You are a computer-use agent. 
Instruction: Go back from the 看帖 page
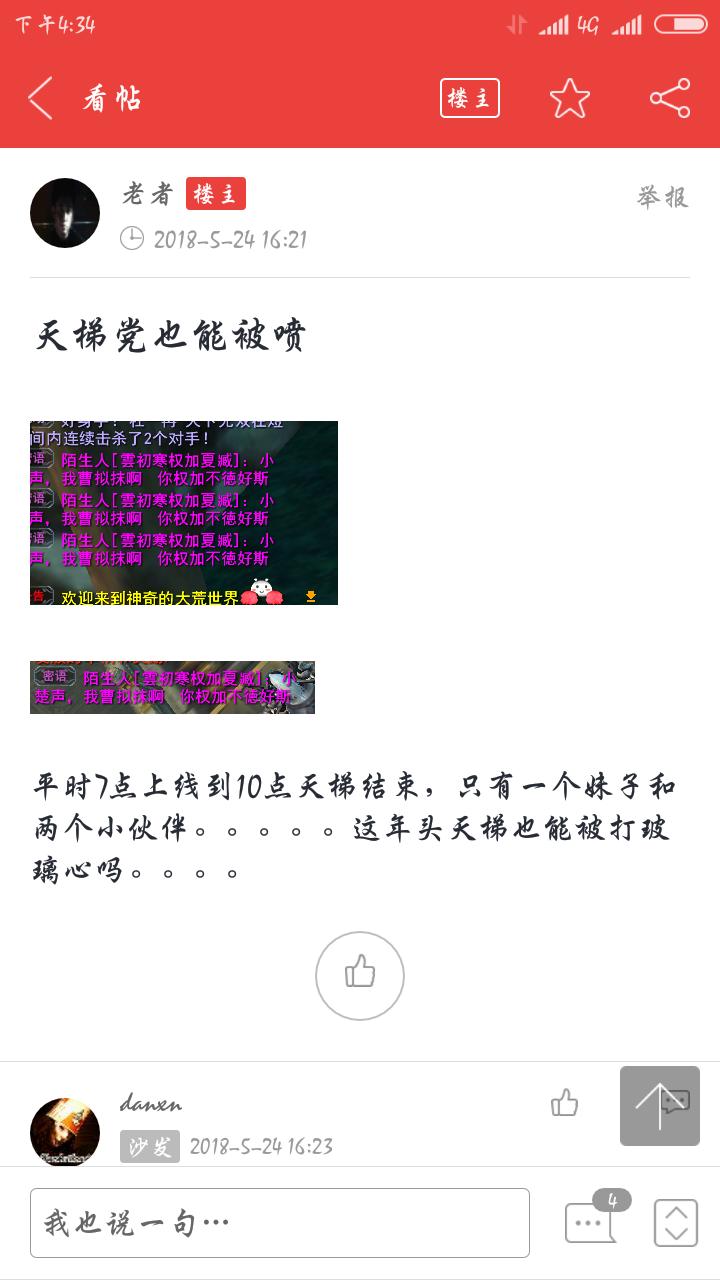pyautogui.click(x=40, y=98)
